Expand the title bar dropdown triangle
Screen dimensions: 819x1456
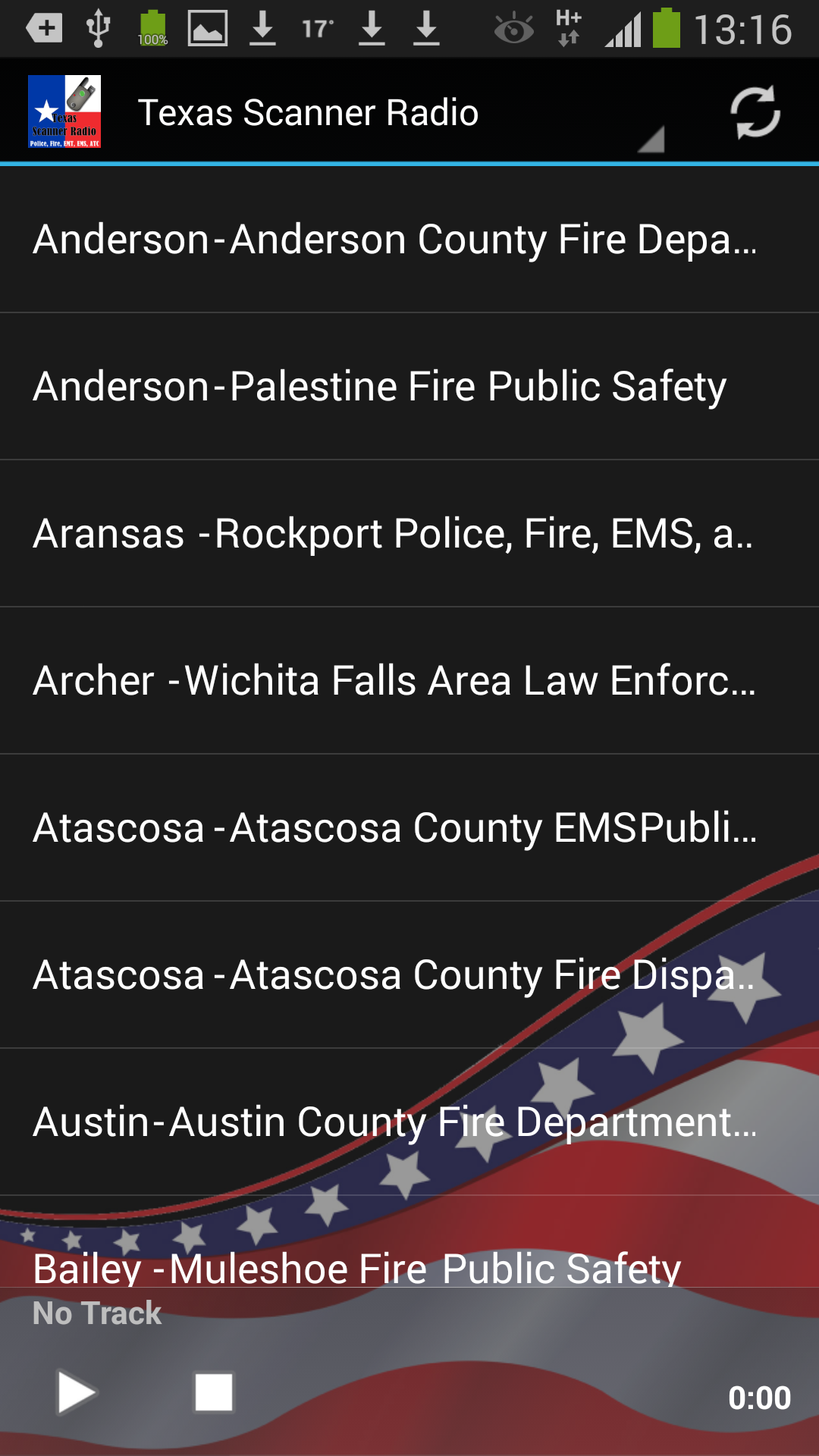(652, 140)
